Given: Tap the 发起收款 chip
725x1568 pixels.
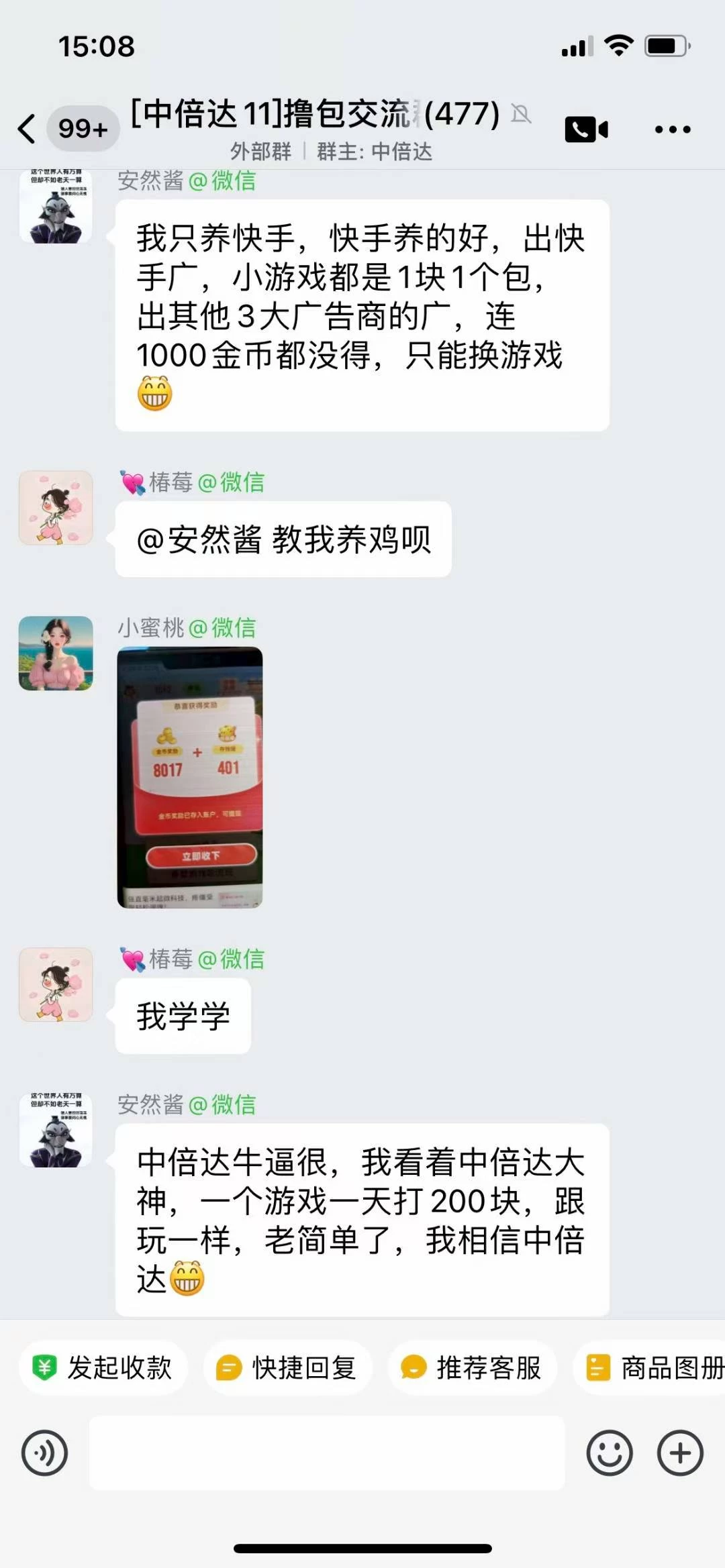Looking at the screenshot, I should 103,1367.
